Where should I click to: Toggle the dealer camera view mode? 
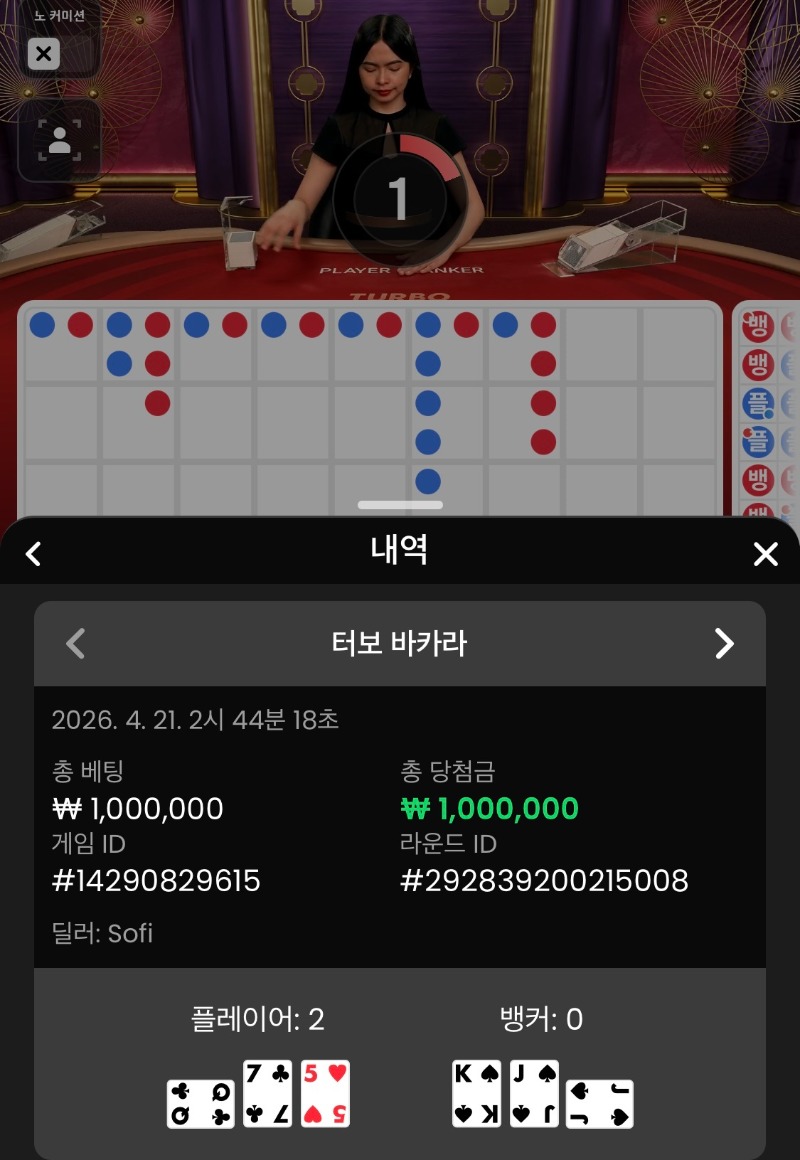tap(59, 141)
